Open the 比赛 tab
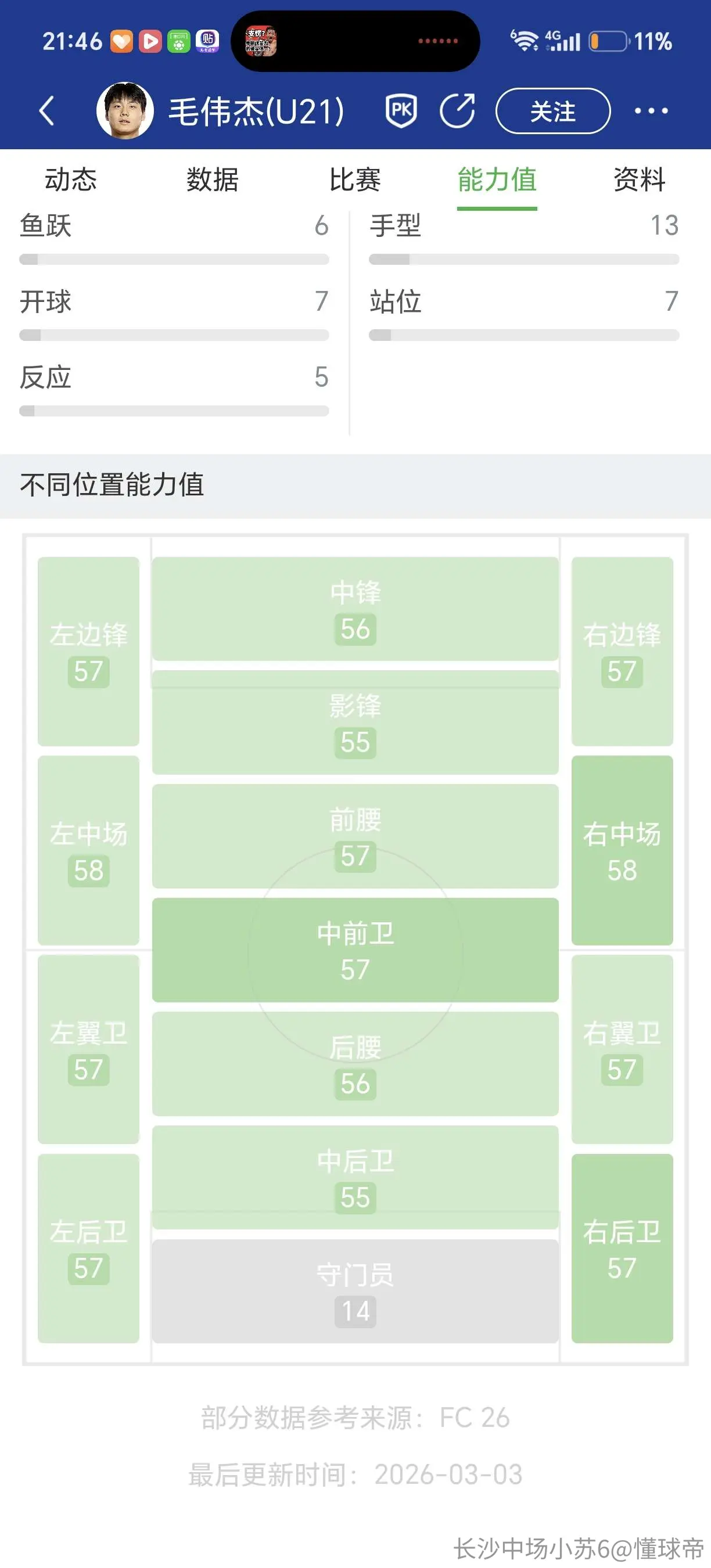The image size is (711, 1568). click(x=355, y=179)
